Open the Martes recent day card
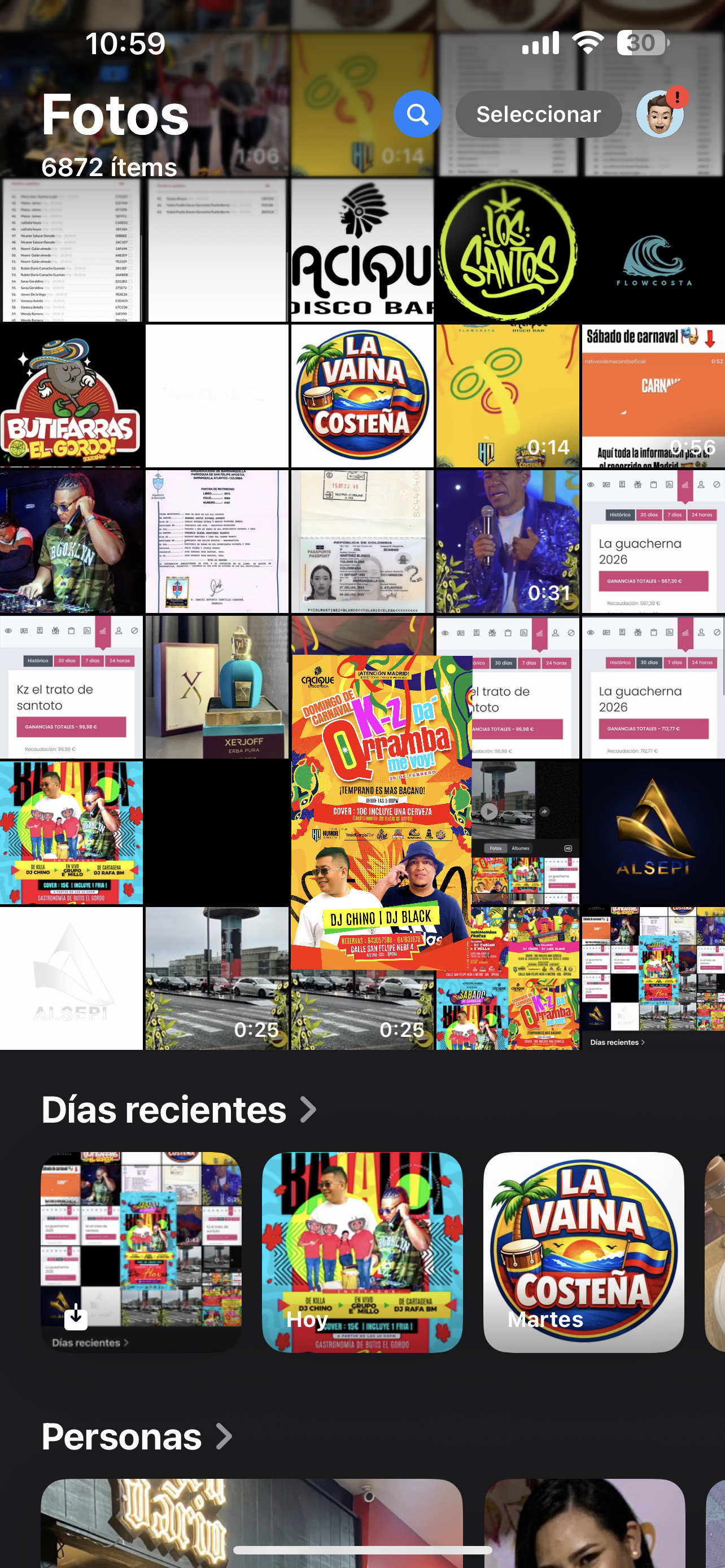The width and height of the screenshot is (725, 1568). (583, 1252)
